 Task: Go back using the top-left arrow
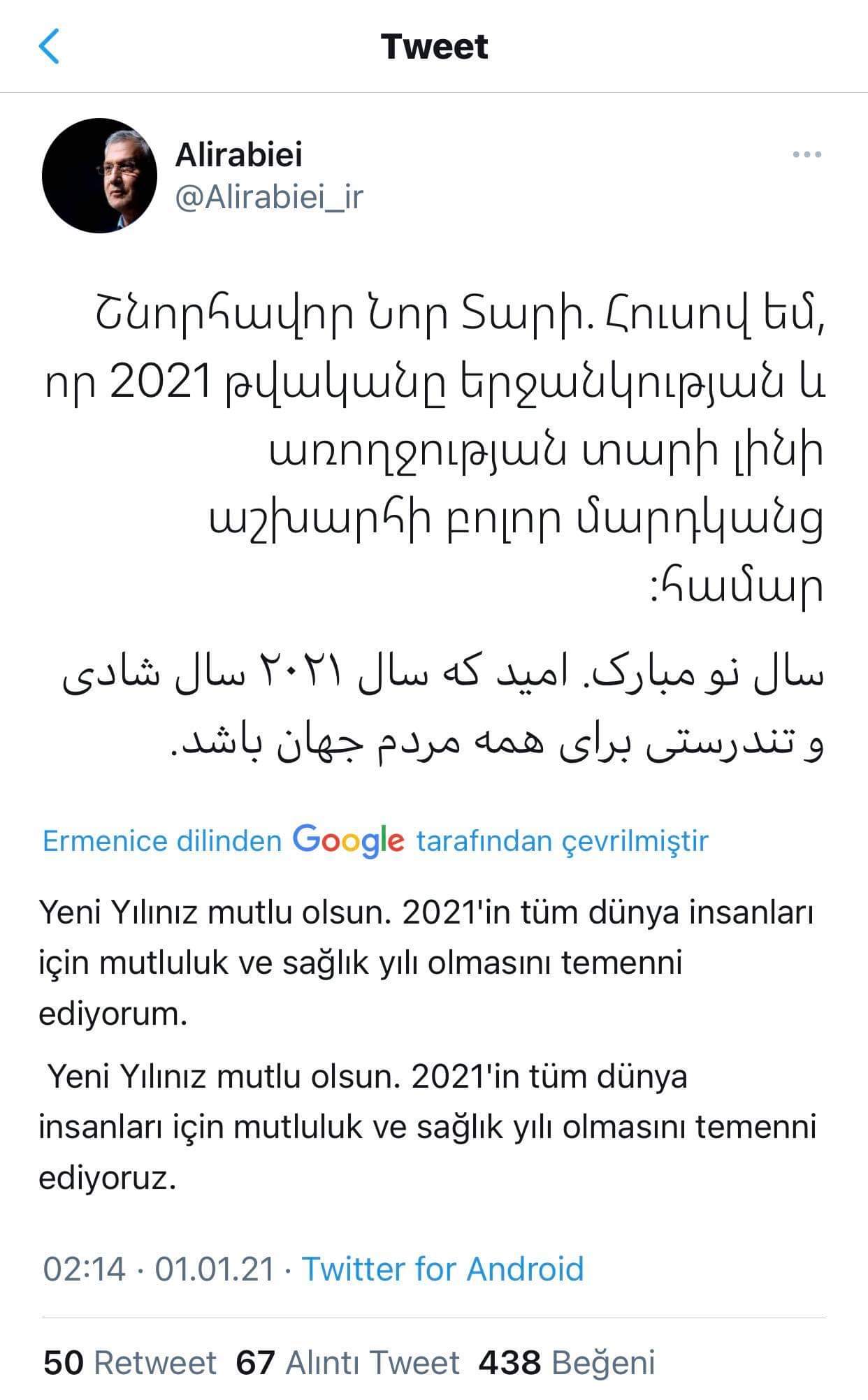point(49,46)
